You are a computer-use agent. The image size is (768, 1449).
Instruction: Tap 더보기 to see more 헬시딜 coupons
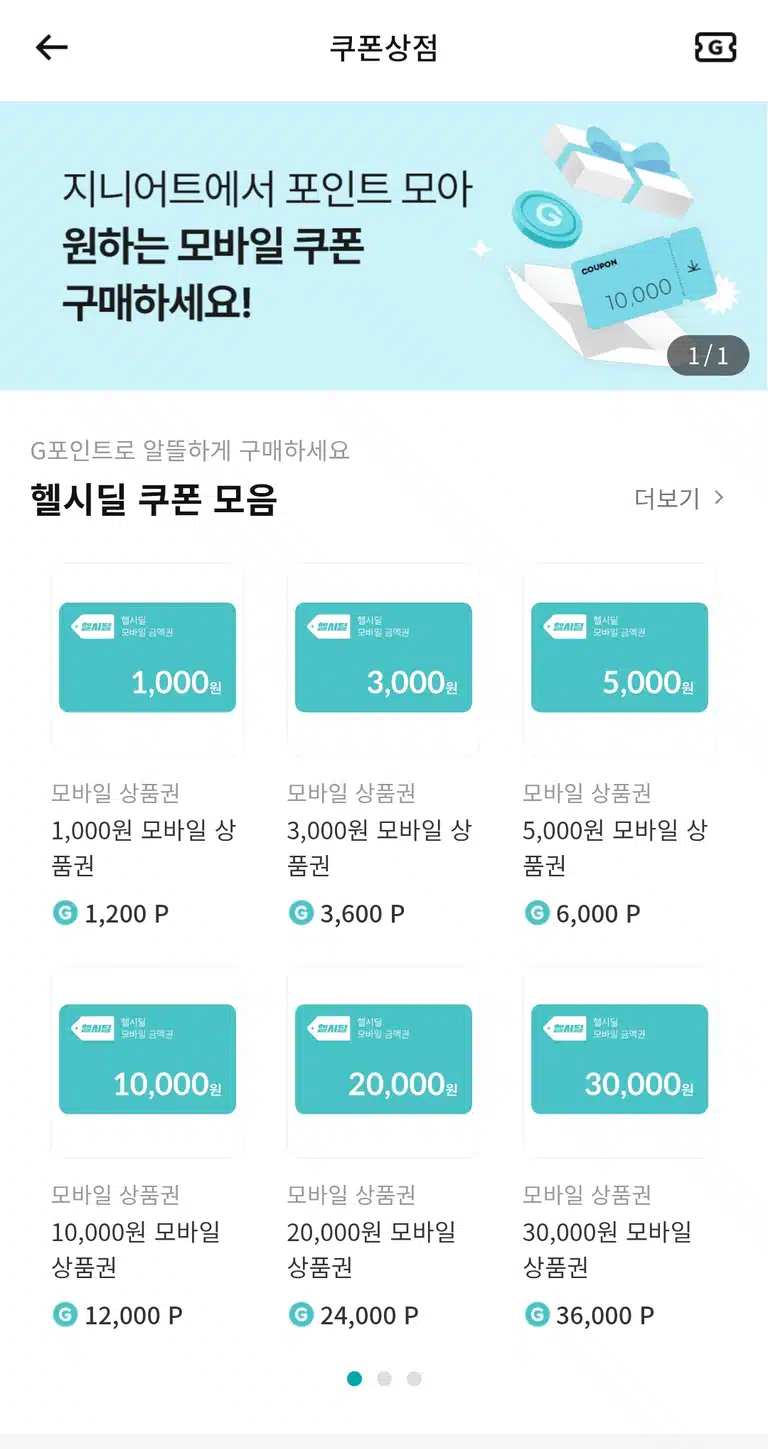(x=679, y=498)
